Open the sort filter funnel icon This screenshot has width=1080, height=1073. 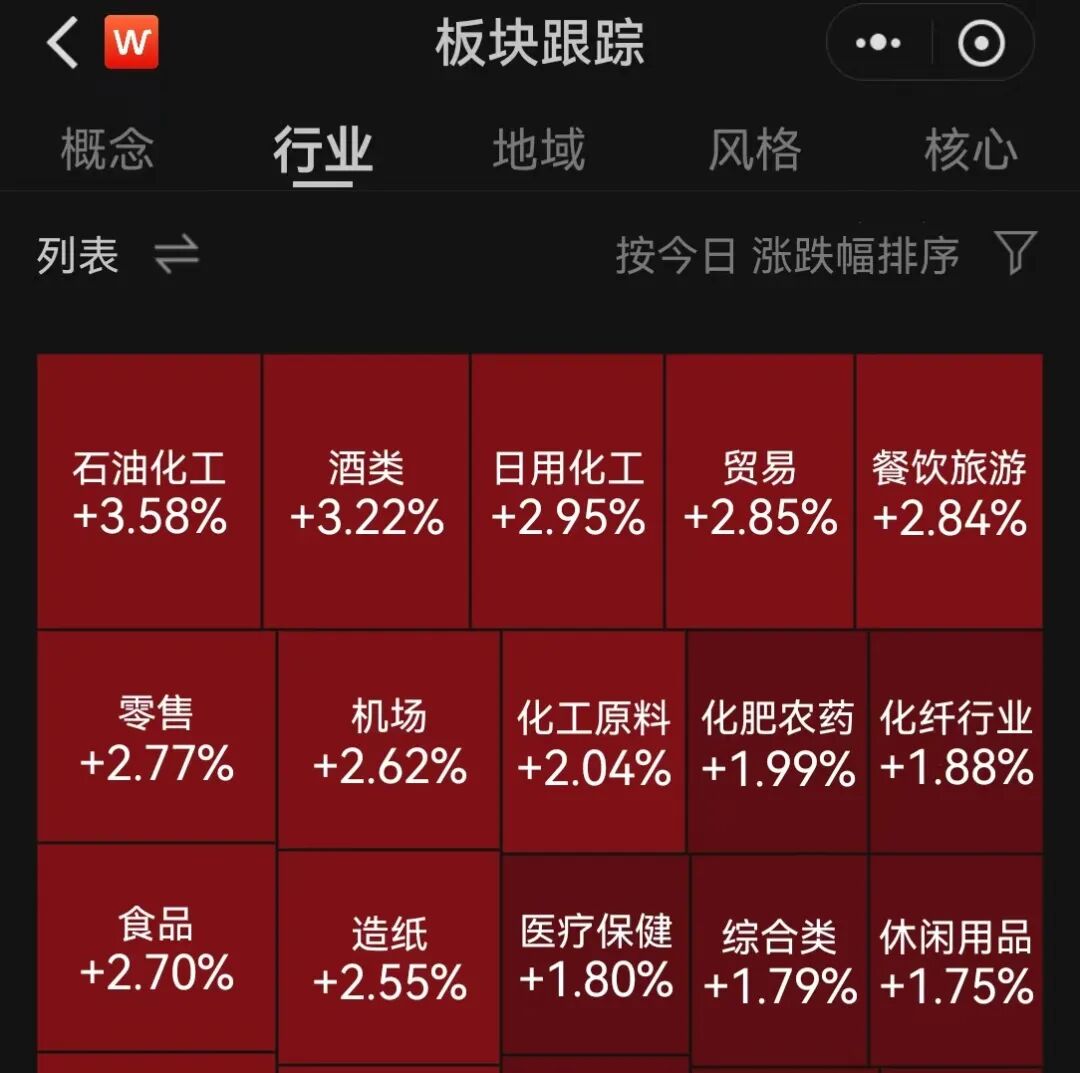coord(1016,254)
